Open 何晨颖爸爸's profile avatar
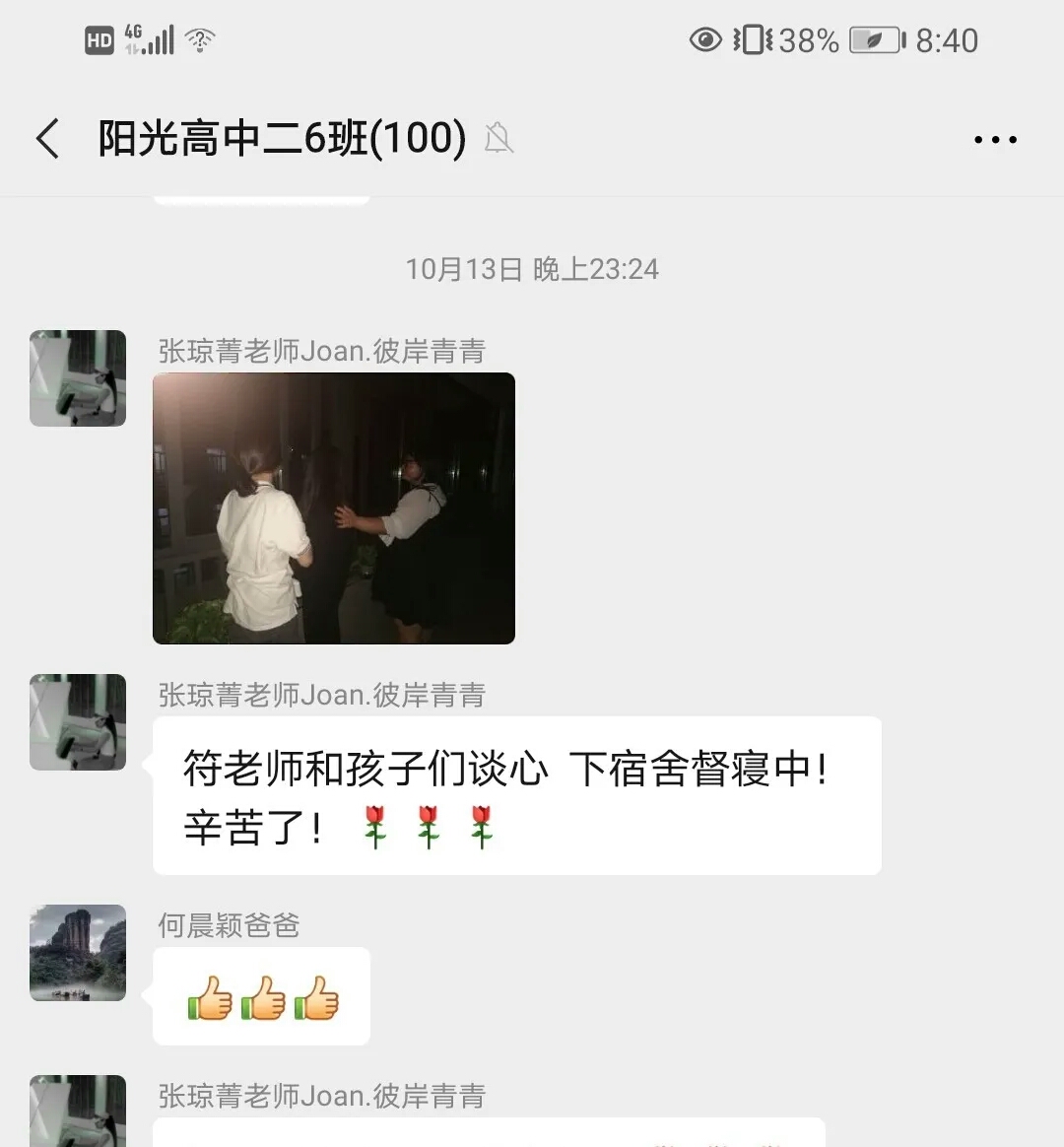1064x1147 pixels. (x=78, y=953)
